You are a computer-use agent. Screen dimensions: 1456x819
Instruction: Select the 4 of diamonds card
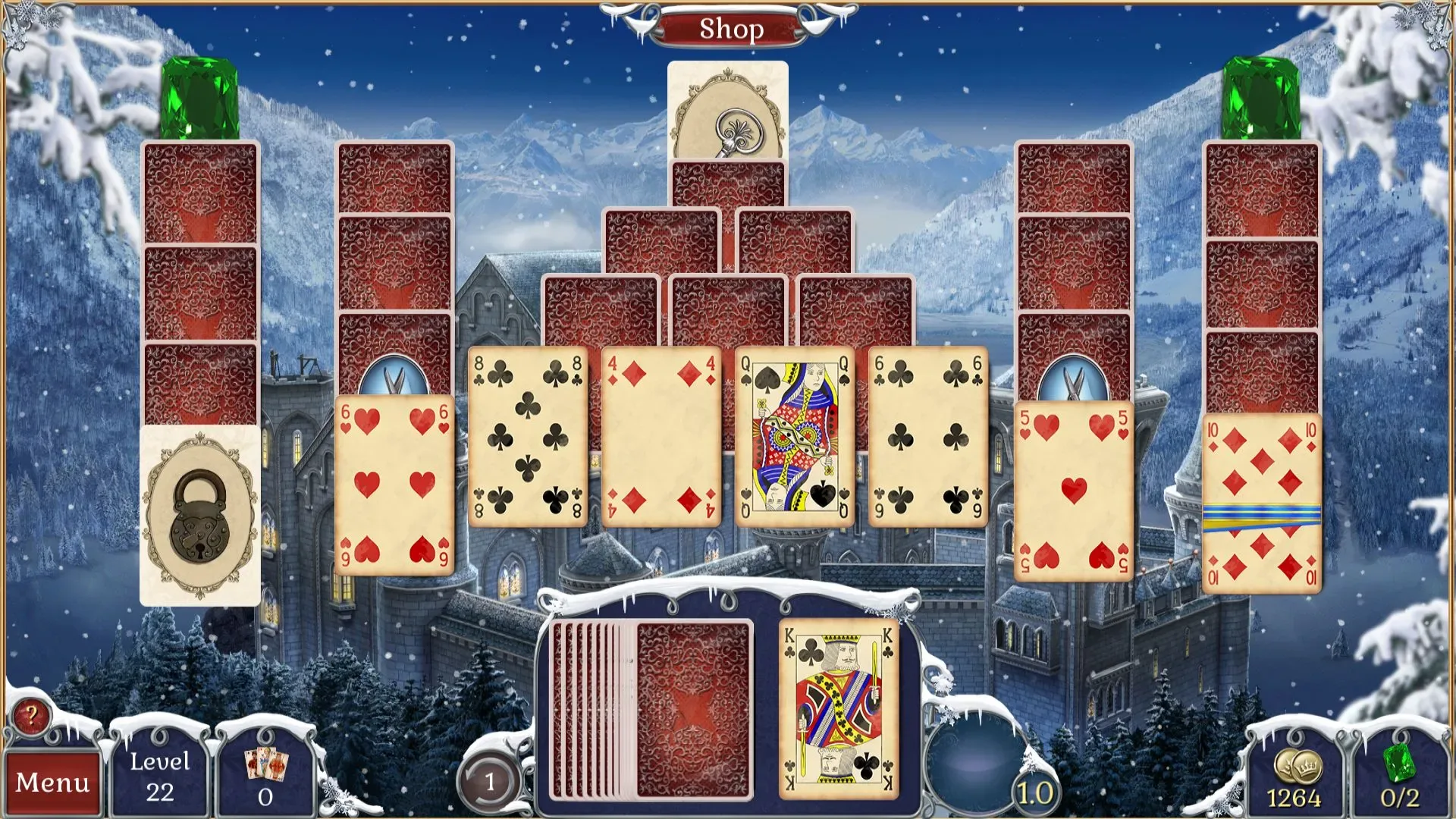[661, 437]
